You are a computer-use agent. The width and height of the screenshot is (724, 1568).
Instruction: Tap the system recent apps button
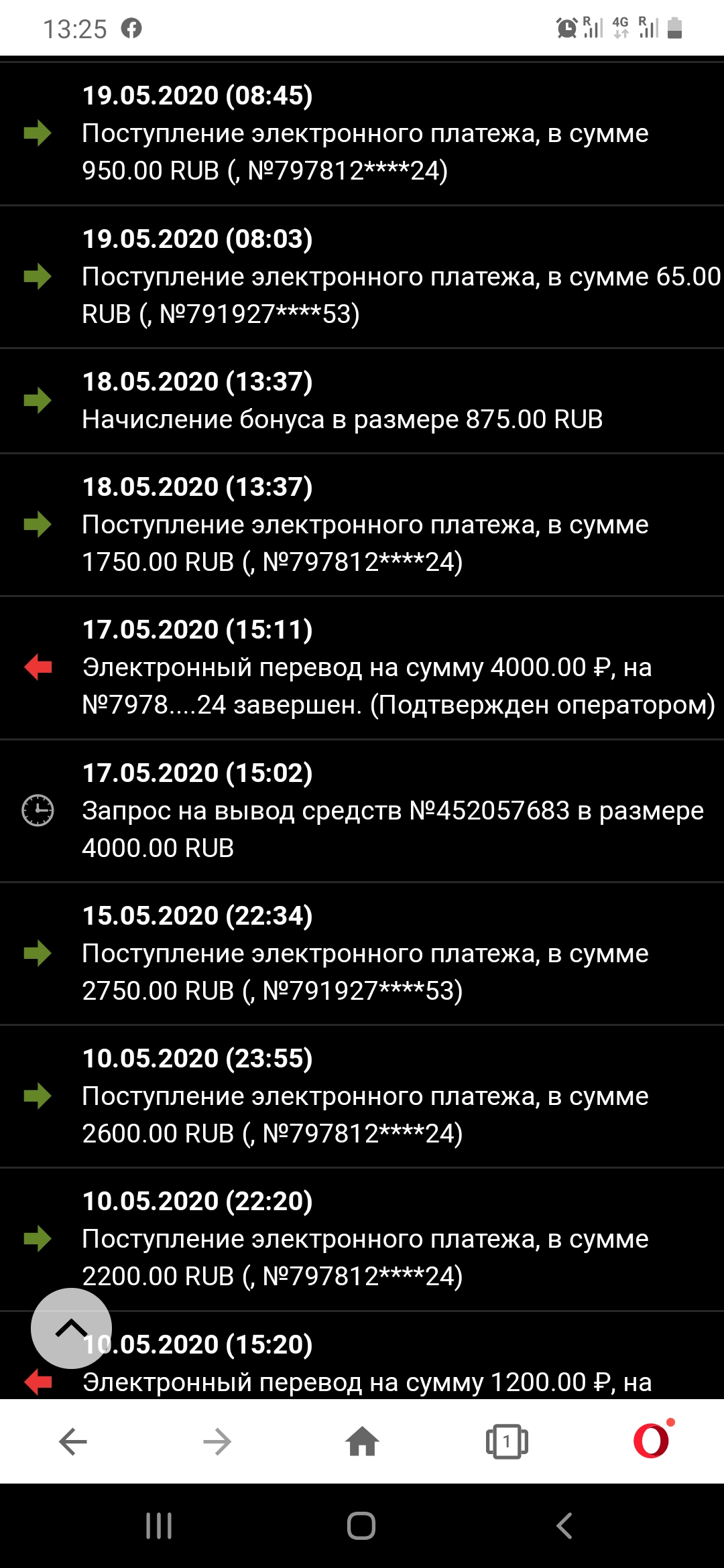pos(159,1526)
